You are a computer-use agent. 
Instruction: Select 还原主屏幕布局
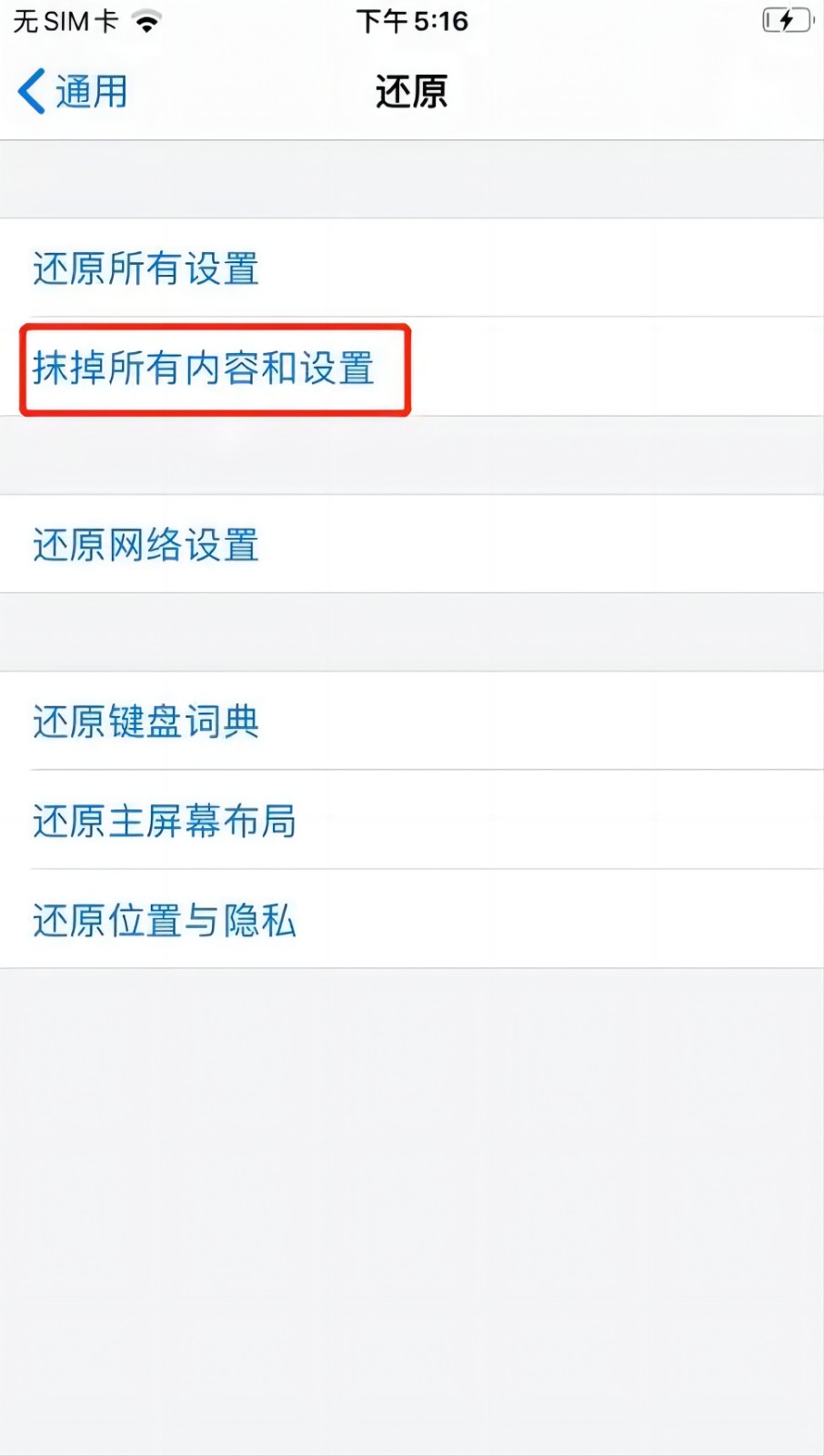(x=165, y=821)
